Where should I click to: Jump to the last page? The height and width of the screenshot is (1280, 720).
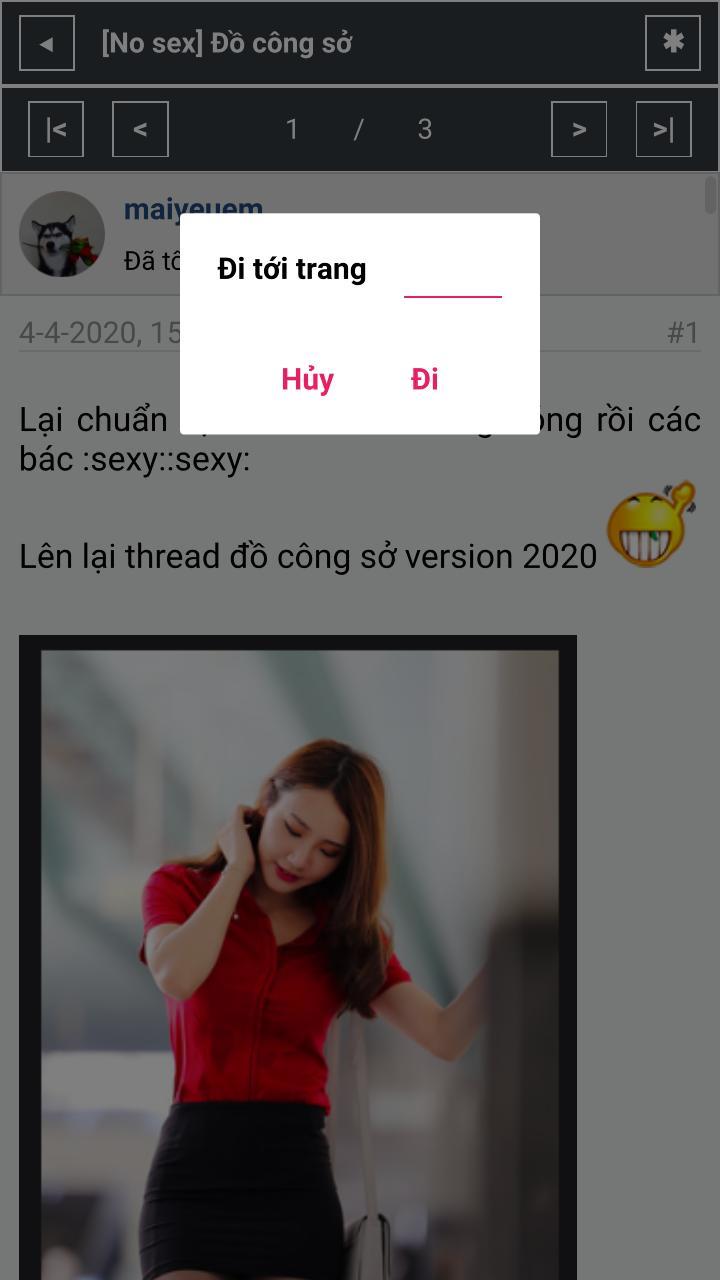(x=663, y=129)
